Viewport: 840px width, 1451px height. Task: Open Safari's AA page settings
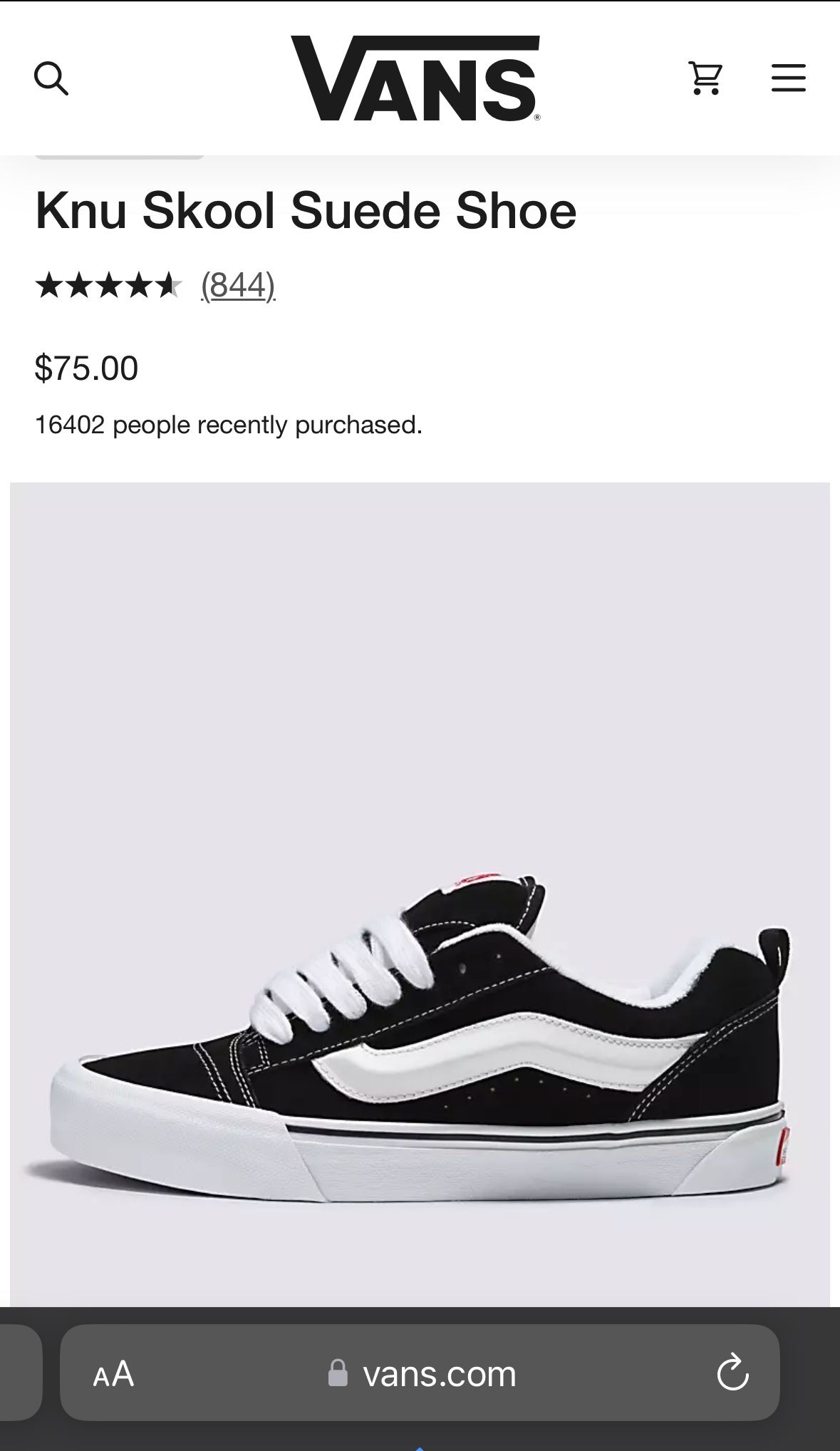(113, 1373)
